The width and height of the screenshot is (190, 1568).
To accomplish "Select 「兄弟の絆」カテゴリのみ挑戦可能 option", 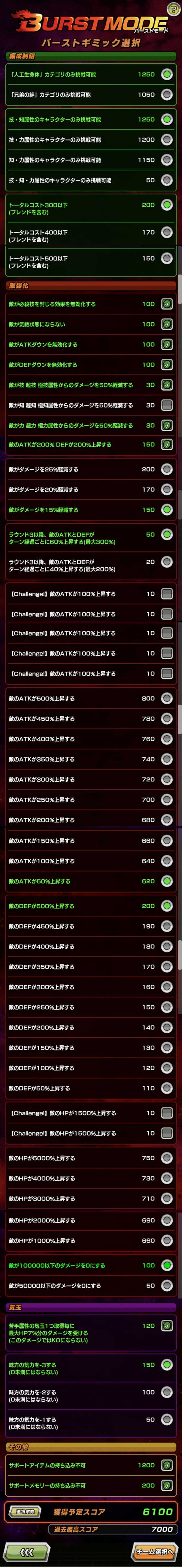I will tap(166, 94).
